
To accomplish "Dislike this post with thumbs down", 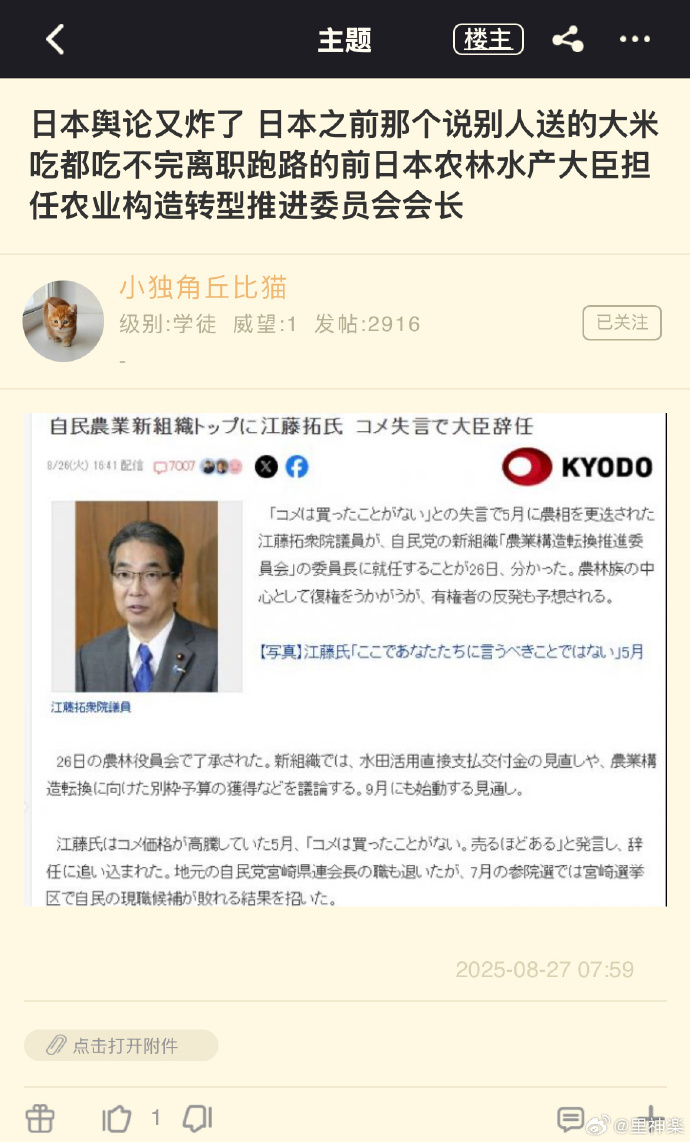I will (x=197, y=1118).
